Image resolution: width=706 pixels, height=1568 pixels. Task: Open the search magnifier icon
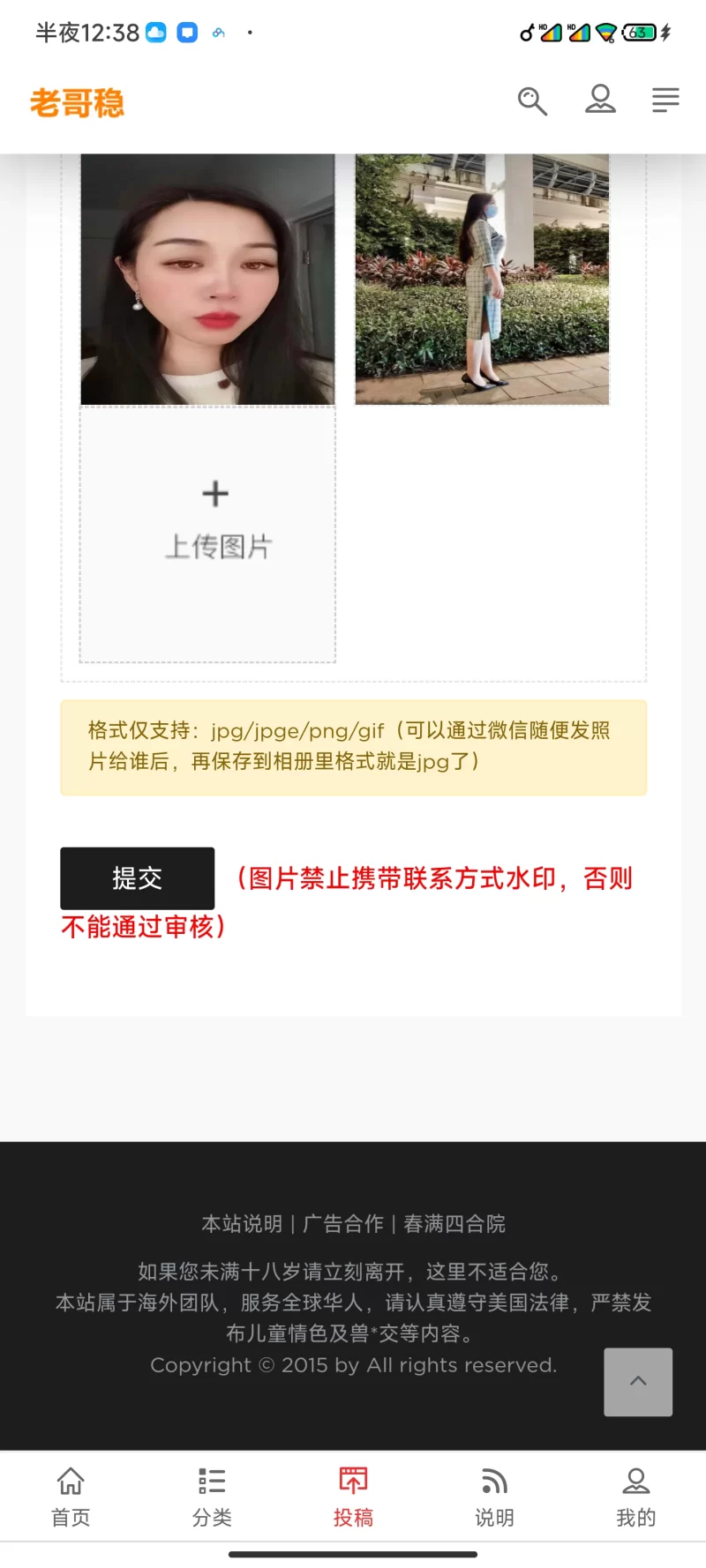tap(532, 101)
